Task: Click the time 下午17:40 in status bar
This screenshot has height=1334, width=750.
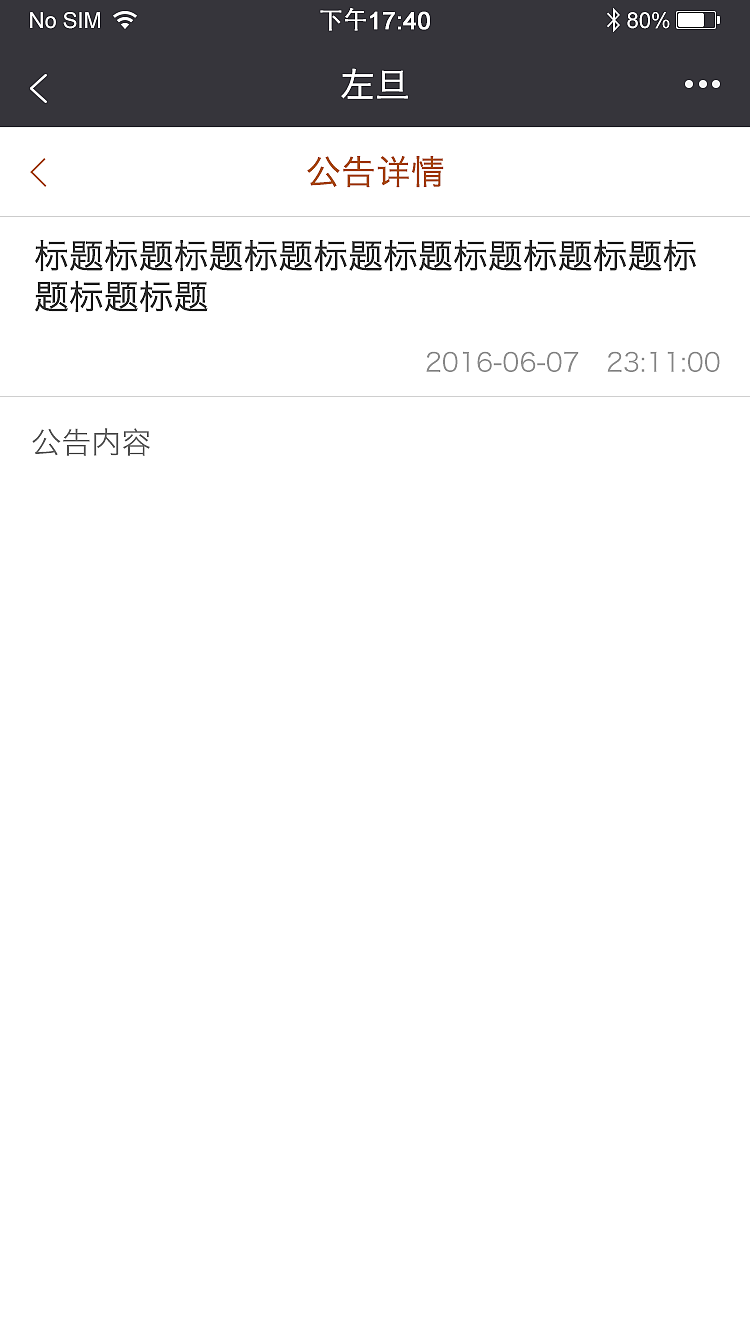Action: coord(375,19)
